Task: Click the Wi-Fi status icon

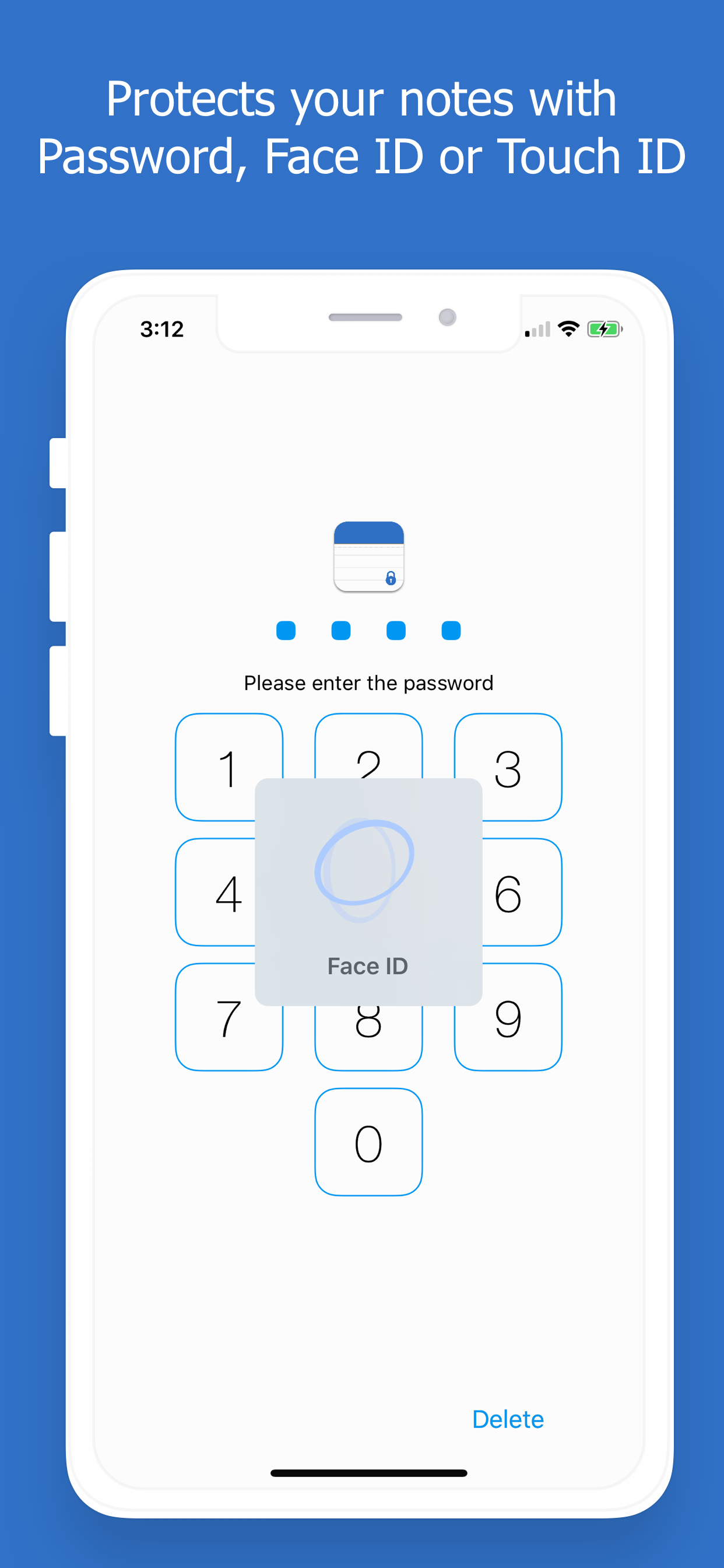Action: pyautogui.click(x=567, y=328)
